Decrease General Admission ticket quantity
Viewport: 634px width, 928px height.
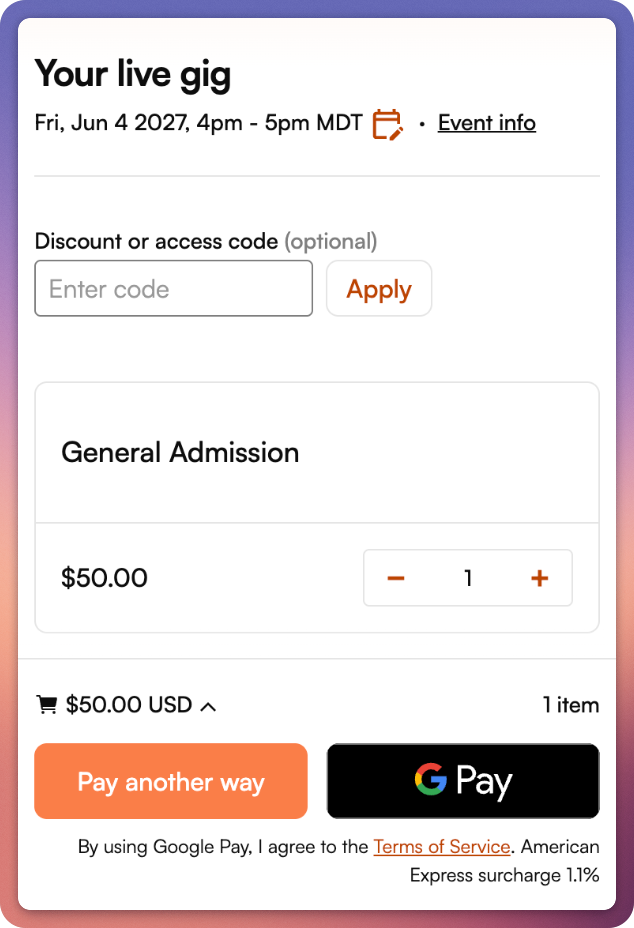tap(396, 578)
